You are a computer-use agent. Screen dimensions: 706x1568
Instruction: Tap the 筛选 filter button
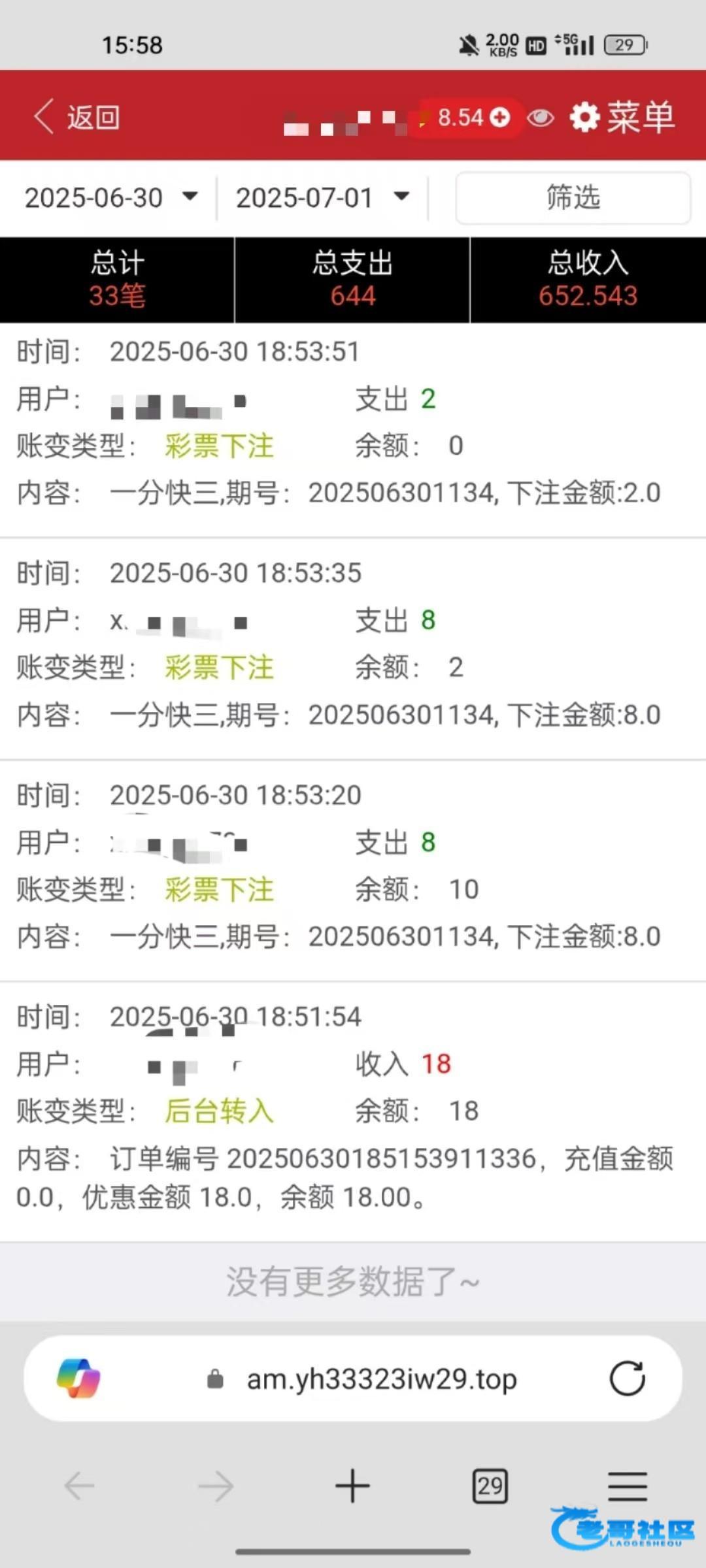point(573,198)
